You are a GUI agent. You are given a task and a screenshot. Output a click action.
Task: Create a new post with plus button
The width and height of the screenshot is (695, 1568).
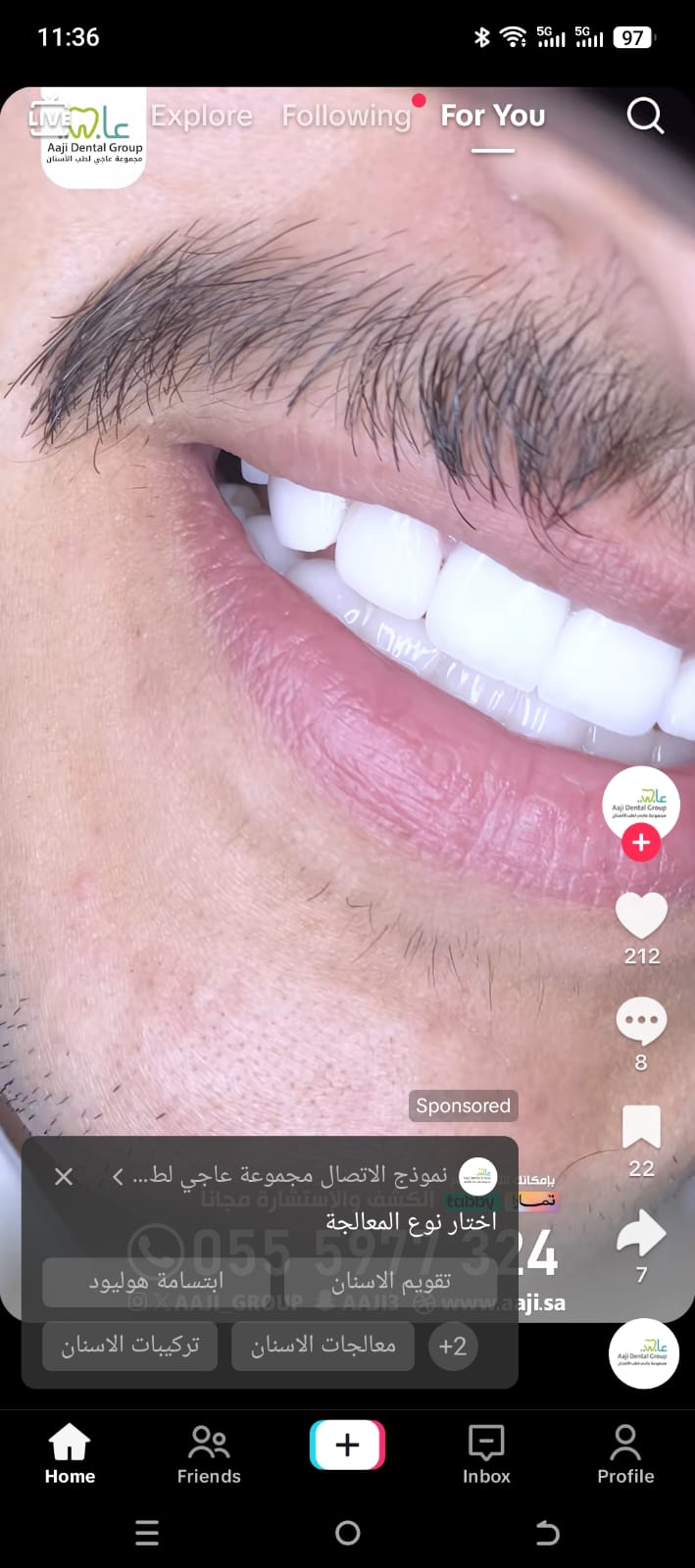coord(347,1445)
